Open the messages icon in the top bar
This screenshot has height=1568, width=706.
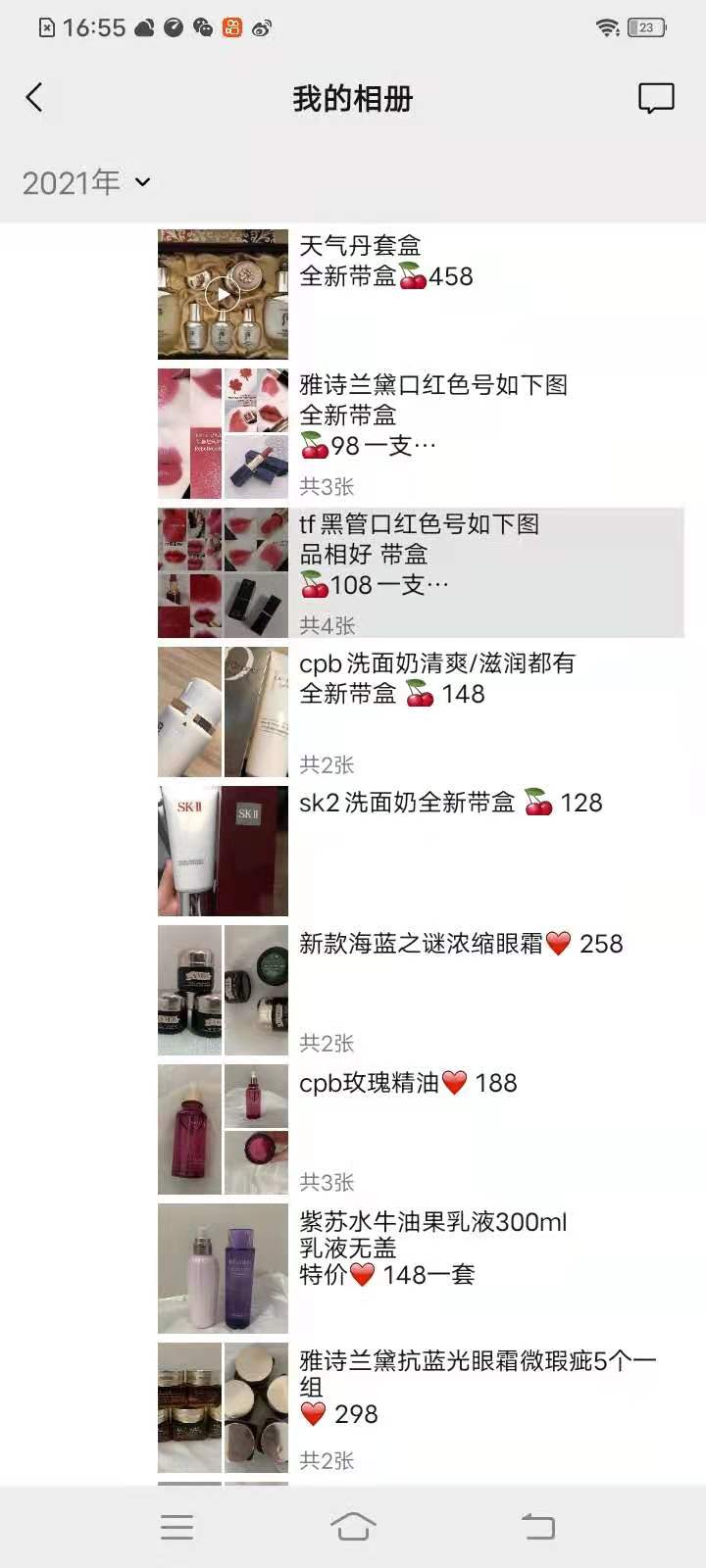[x=655, y=98]
